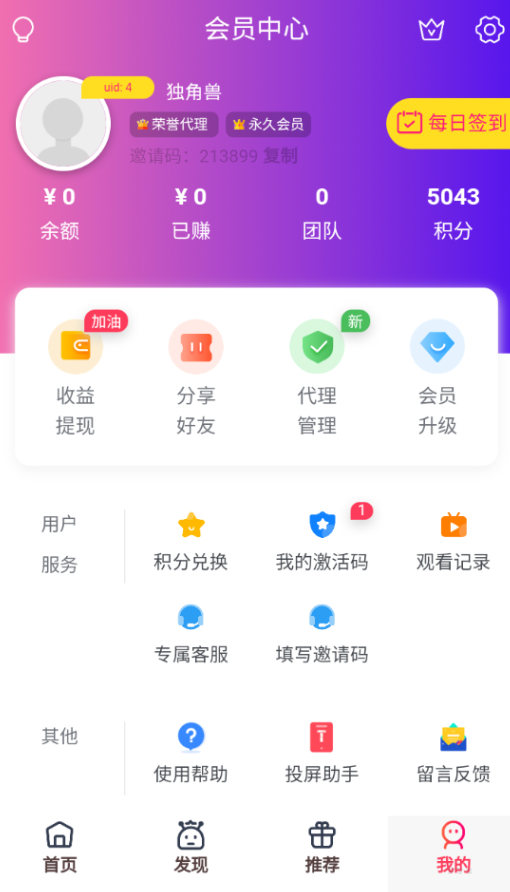The height and width of the screenshot is (892, 510).
Task: Open 观看记录 watch history
Action: click(x=453, y=542)
